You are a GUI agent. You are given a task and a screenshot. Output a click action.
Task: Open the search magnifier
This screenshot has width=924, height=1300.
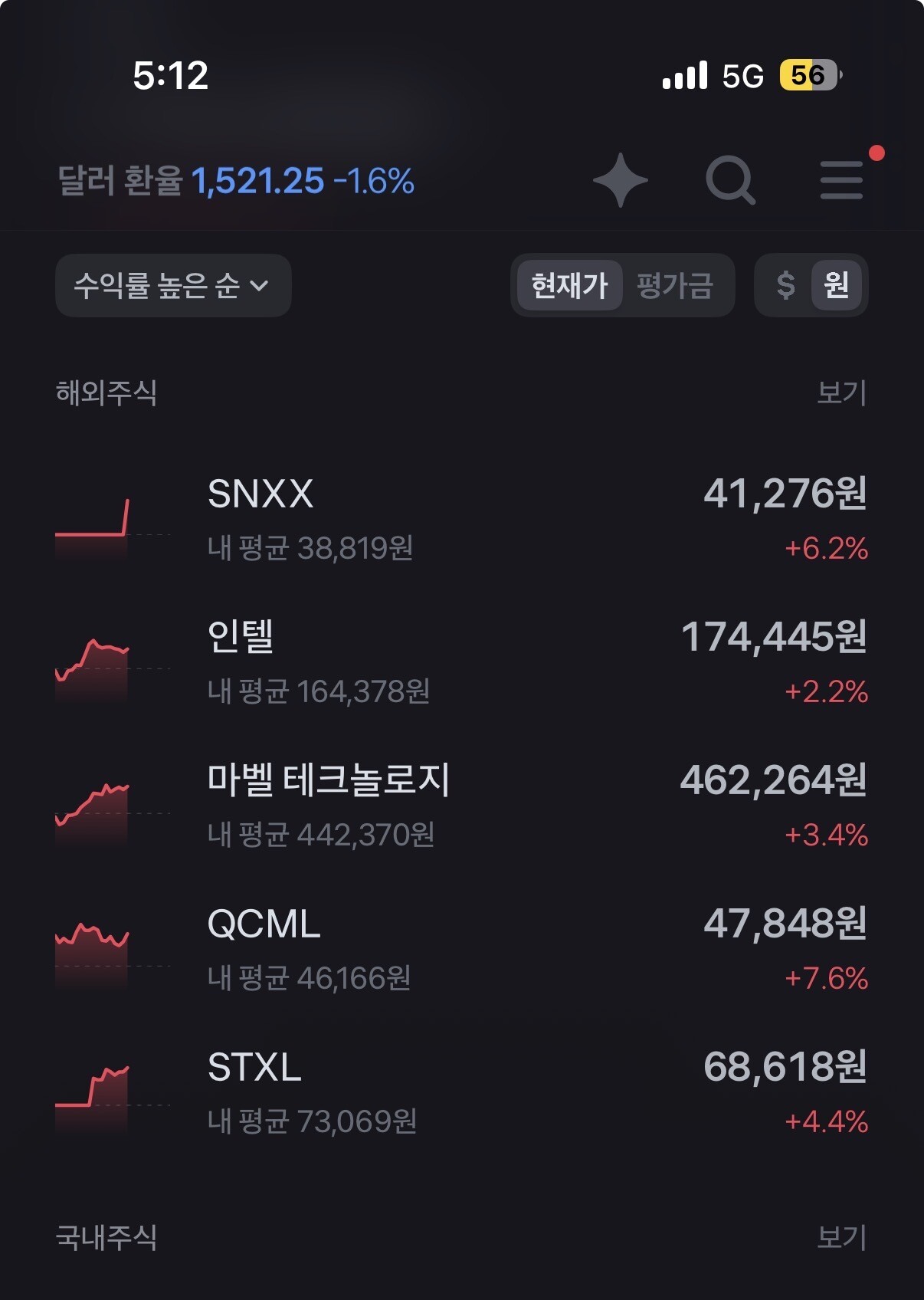(x=730, y=181)
